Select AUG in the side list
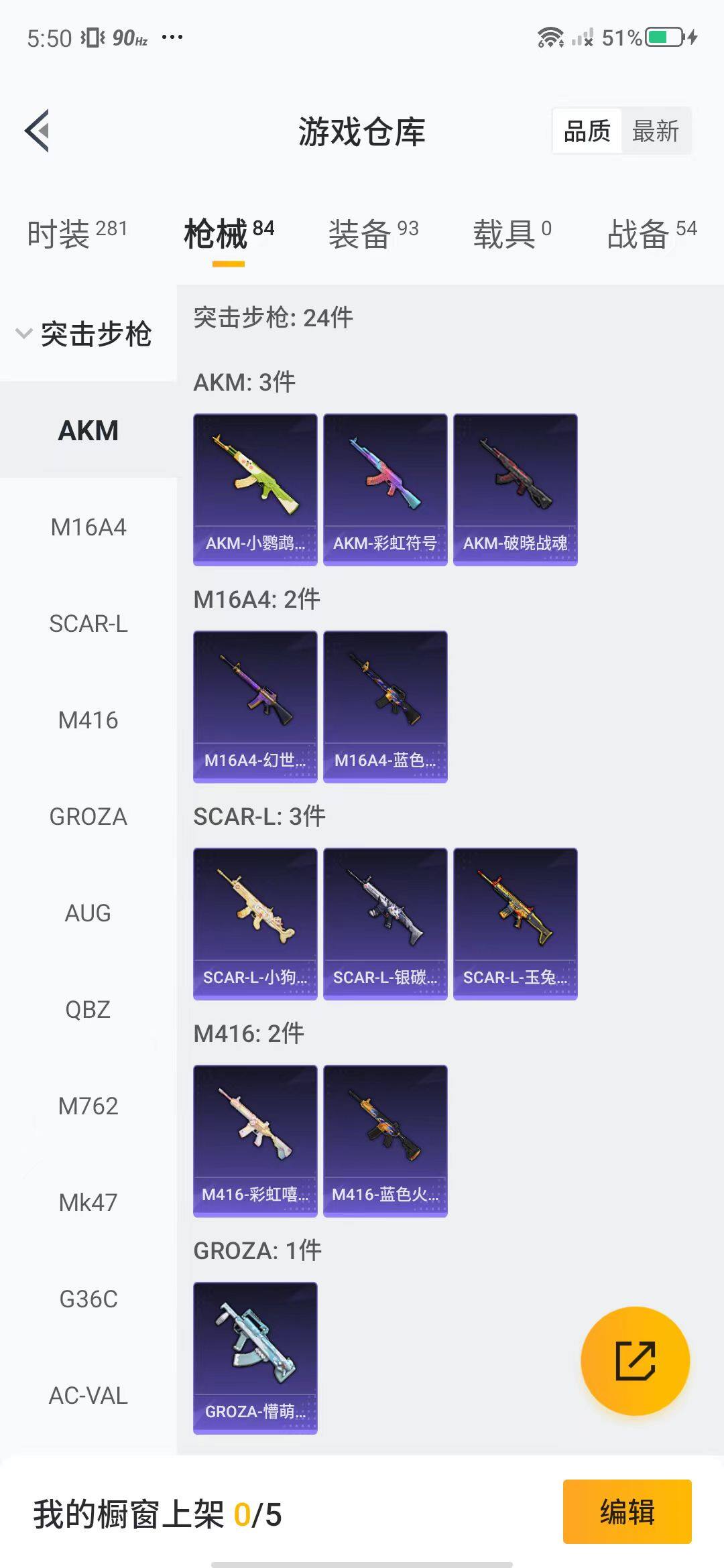The image size is (724, 1568). 88,913
